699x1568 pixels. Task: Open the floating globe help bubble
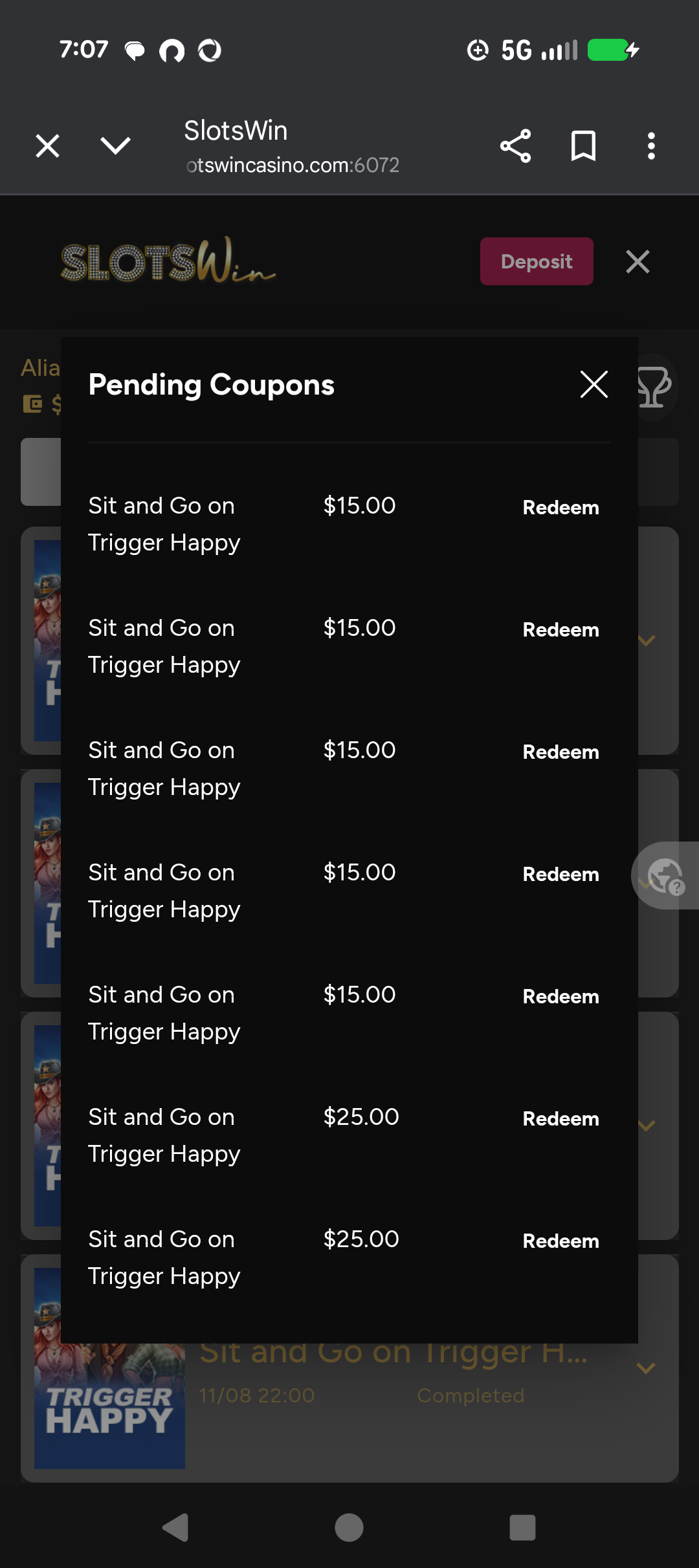(x=667, y=876)
